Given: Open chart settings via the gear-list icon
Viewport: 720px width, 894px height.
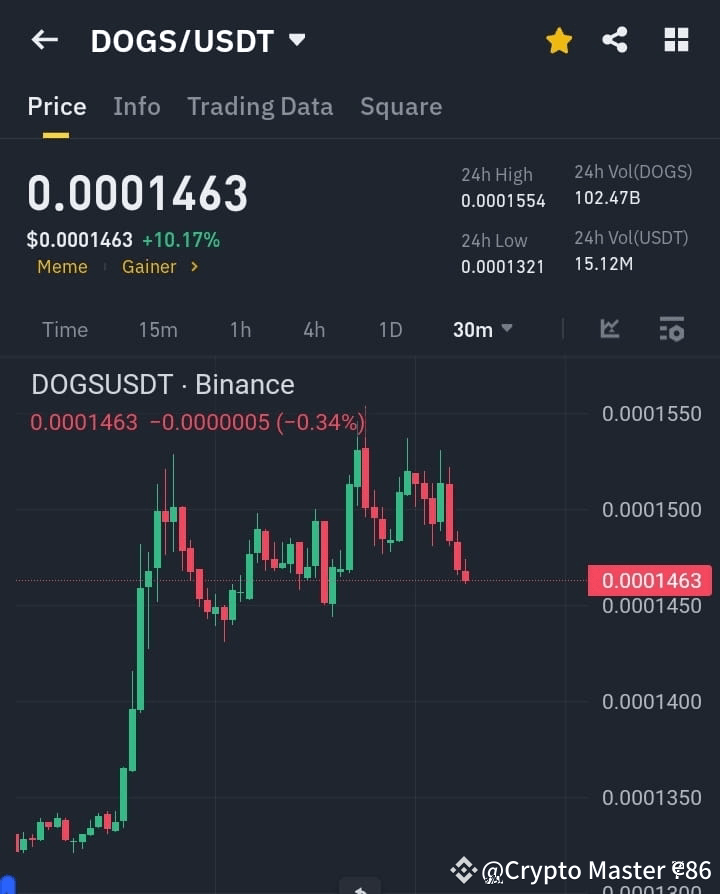Looking at the screenshot, I should click(672, 328).
